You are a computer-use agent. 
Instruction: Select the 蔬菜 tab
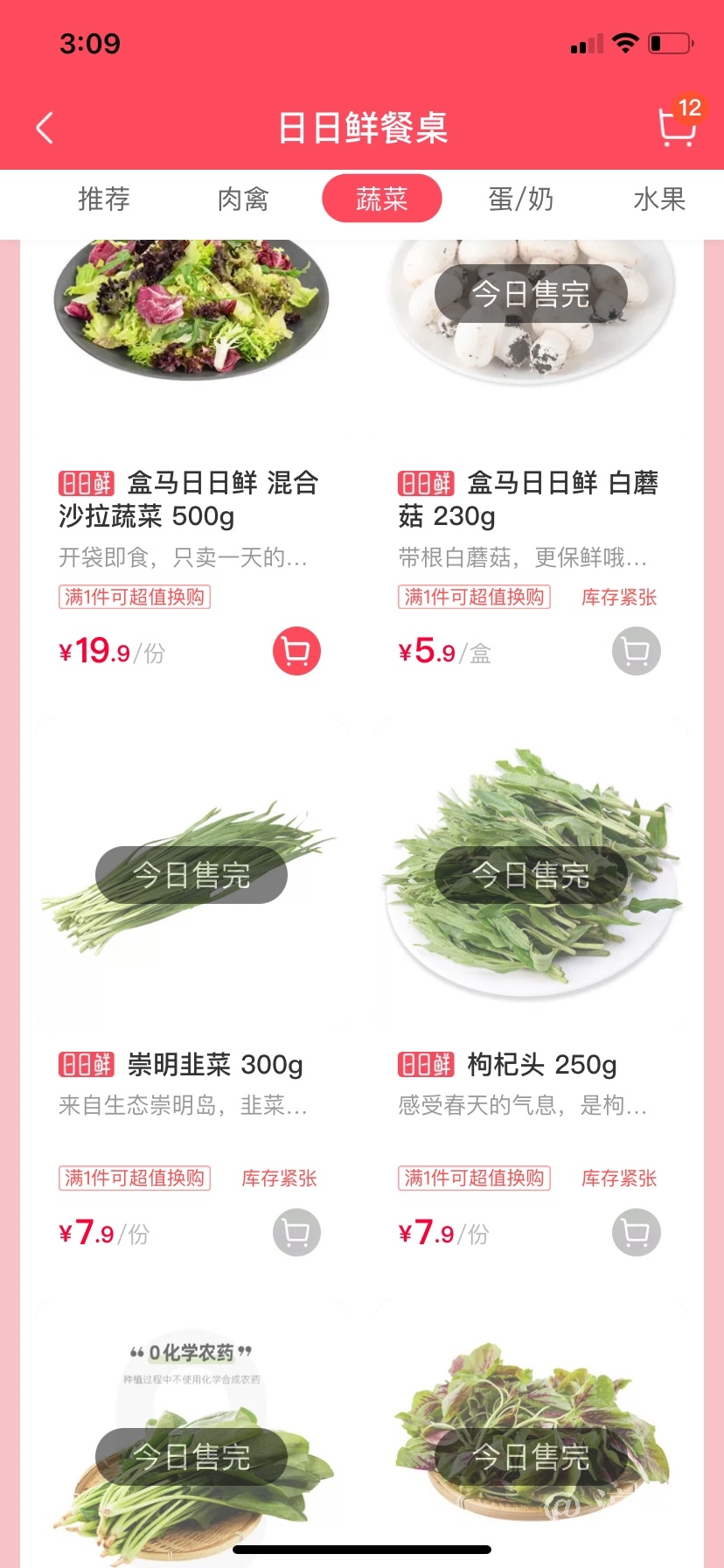pos(381,199)
